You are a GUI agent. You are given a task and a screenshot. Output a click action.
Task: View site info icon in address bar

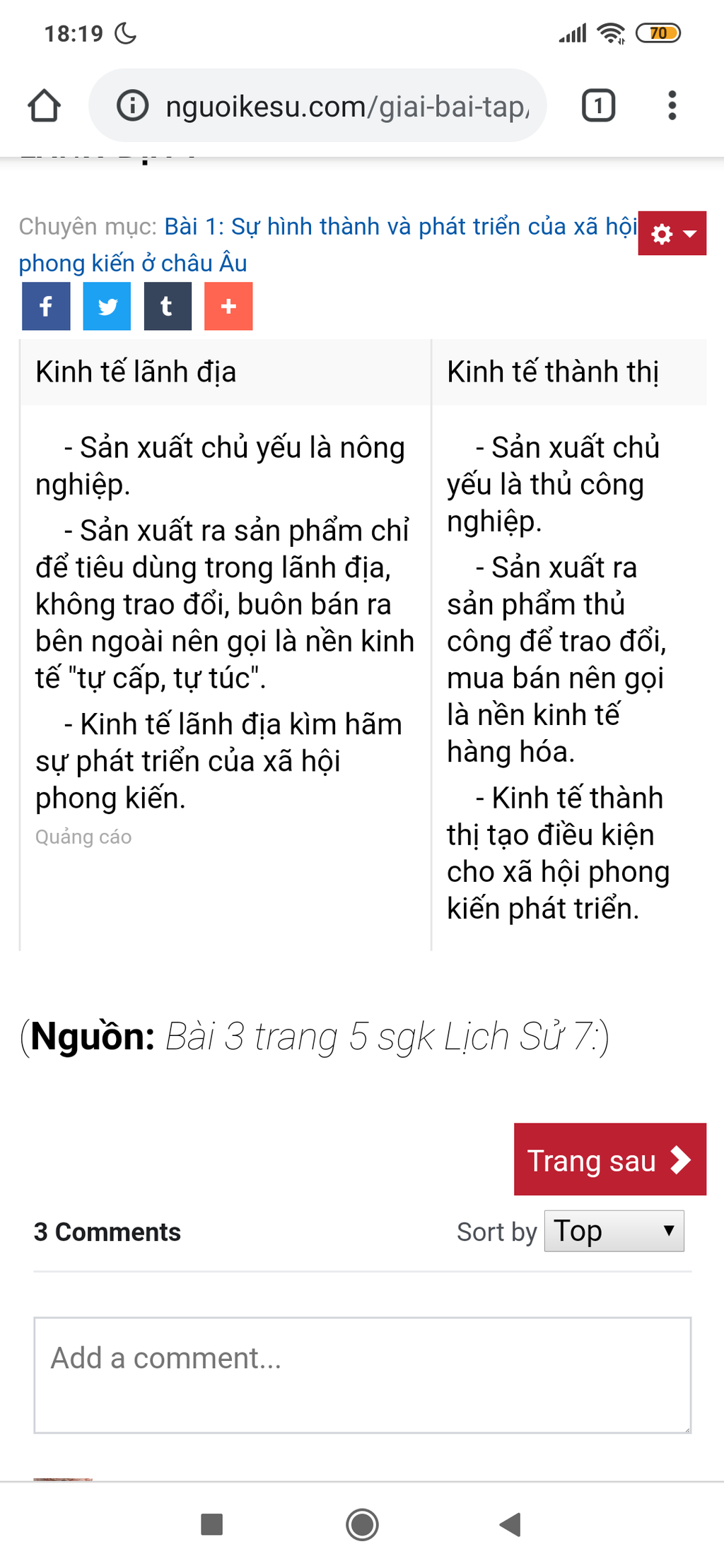[132, 106]
